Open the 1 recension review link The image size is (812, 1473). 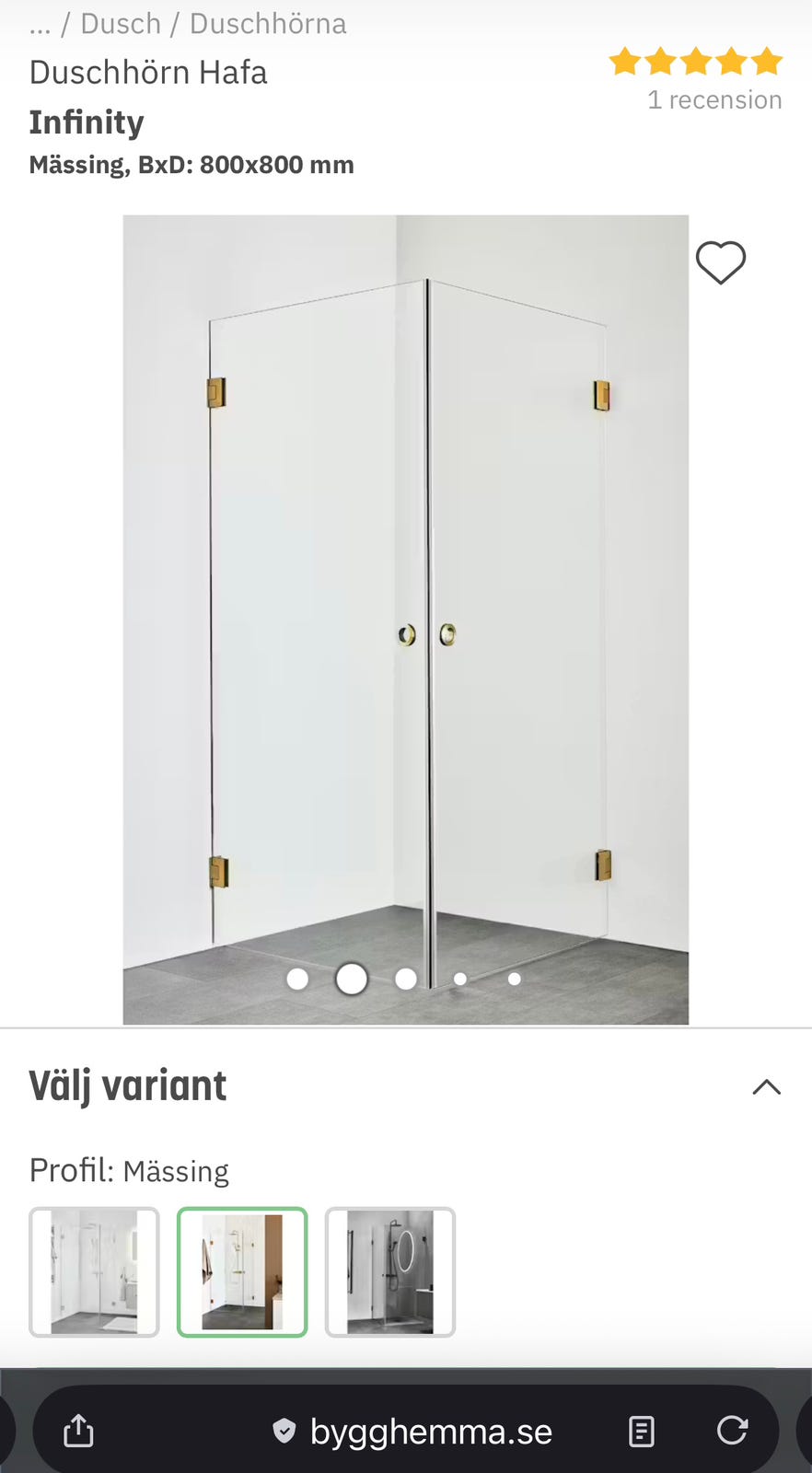(714, 99)
